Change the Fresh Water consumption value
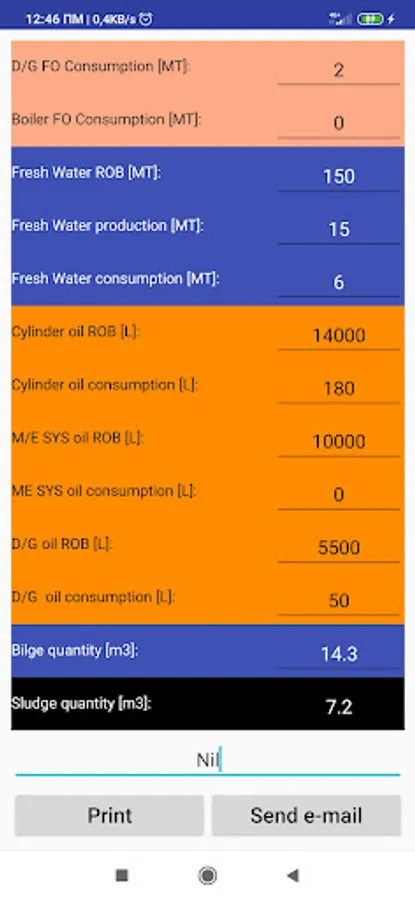 (x=339, y=282)
